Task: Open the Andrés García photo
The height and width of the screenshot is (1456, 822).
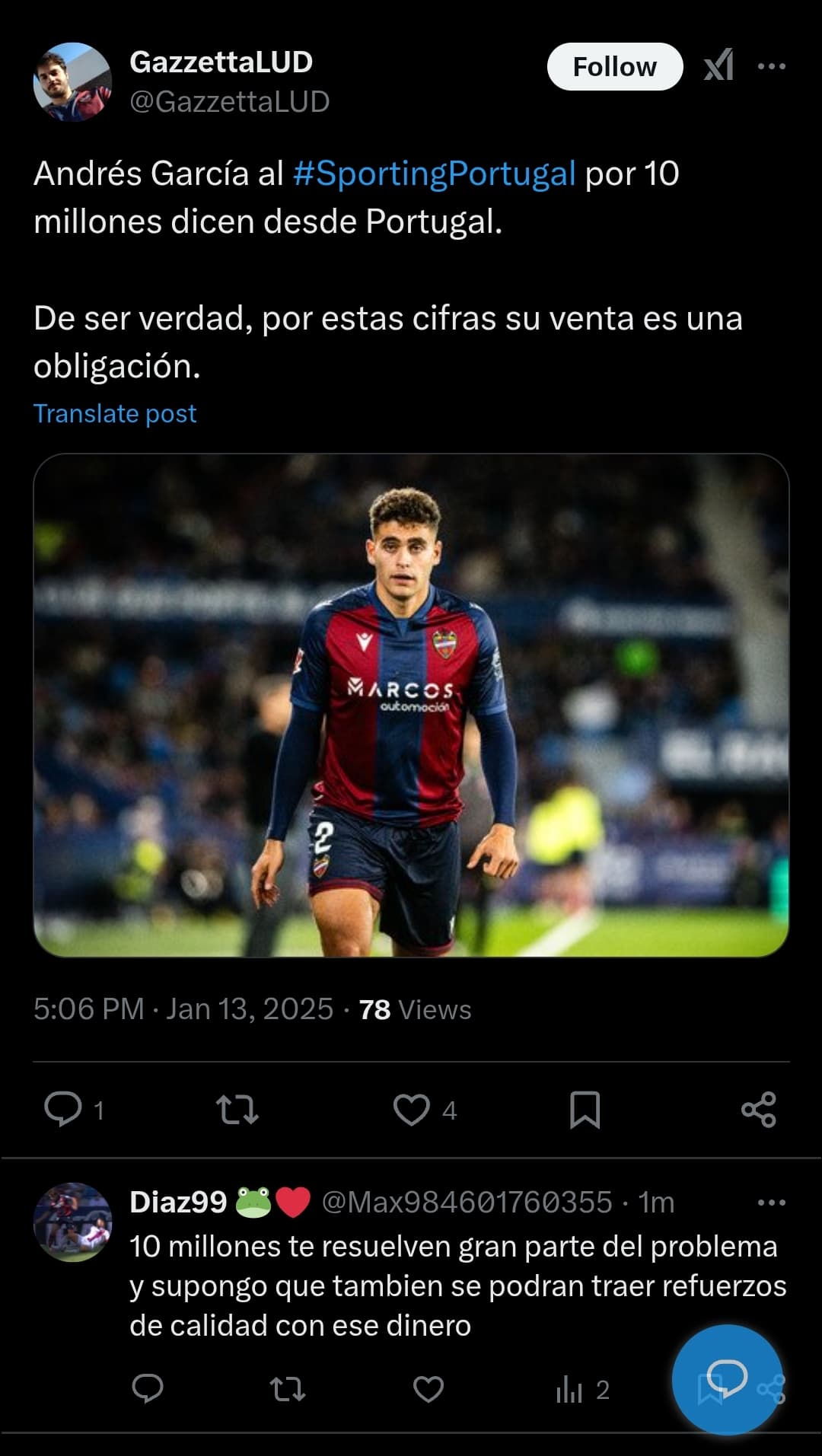Action: tap(411, 705)
